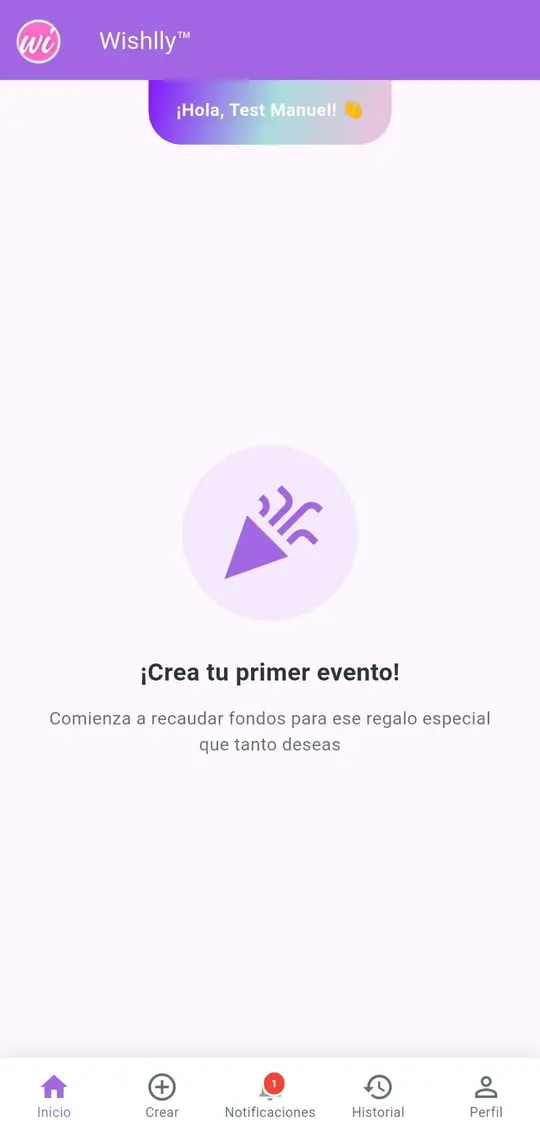The width and height of the screenshot is (540, 1135).
Task: Open the Perfil tab
Action: [x=486, y=1097]
